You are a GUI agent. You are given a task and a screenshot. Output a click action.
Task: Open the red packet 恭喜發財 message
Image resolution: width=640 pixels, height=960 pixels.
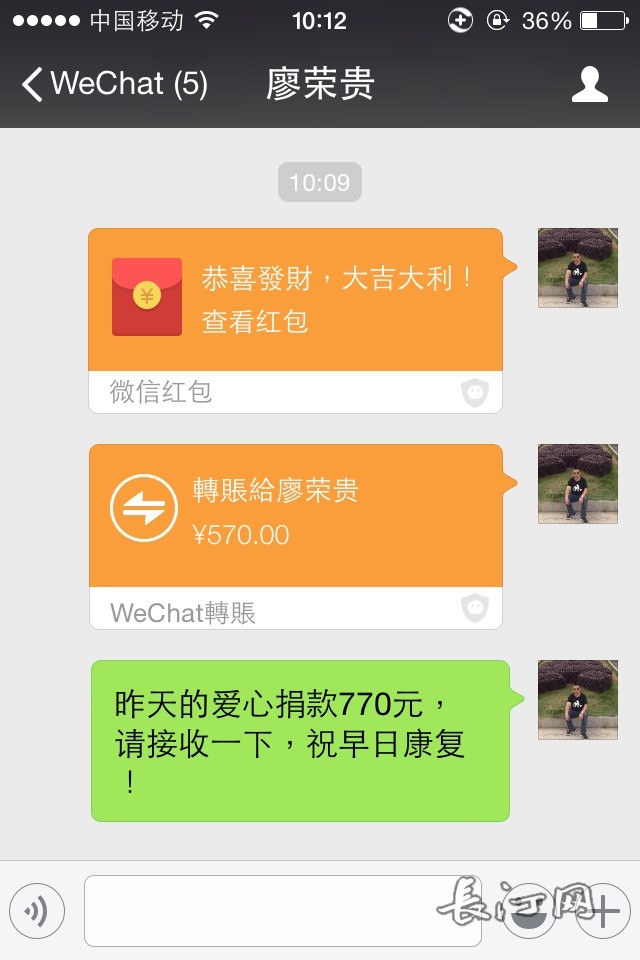pyautogui.click(x=295, y=301)
